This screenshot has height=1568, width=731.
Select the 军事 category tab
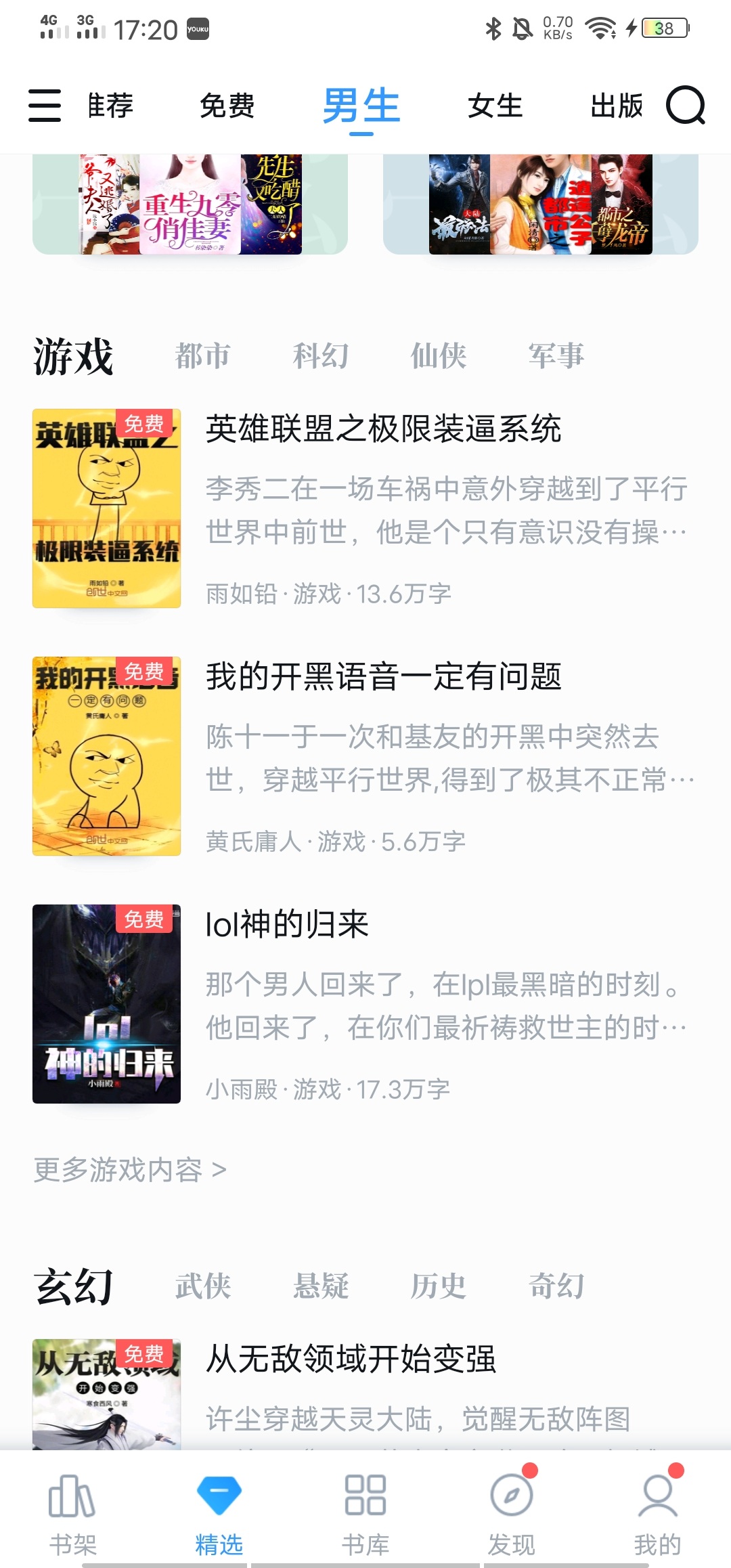click(x=556, y=356)
